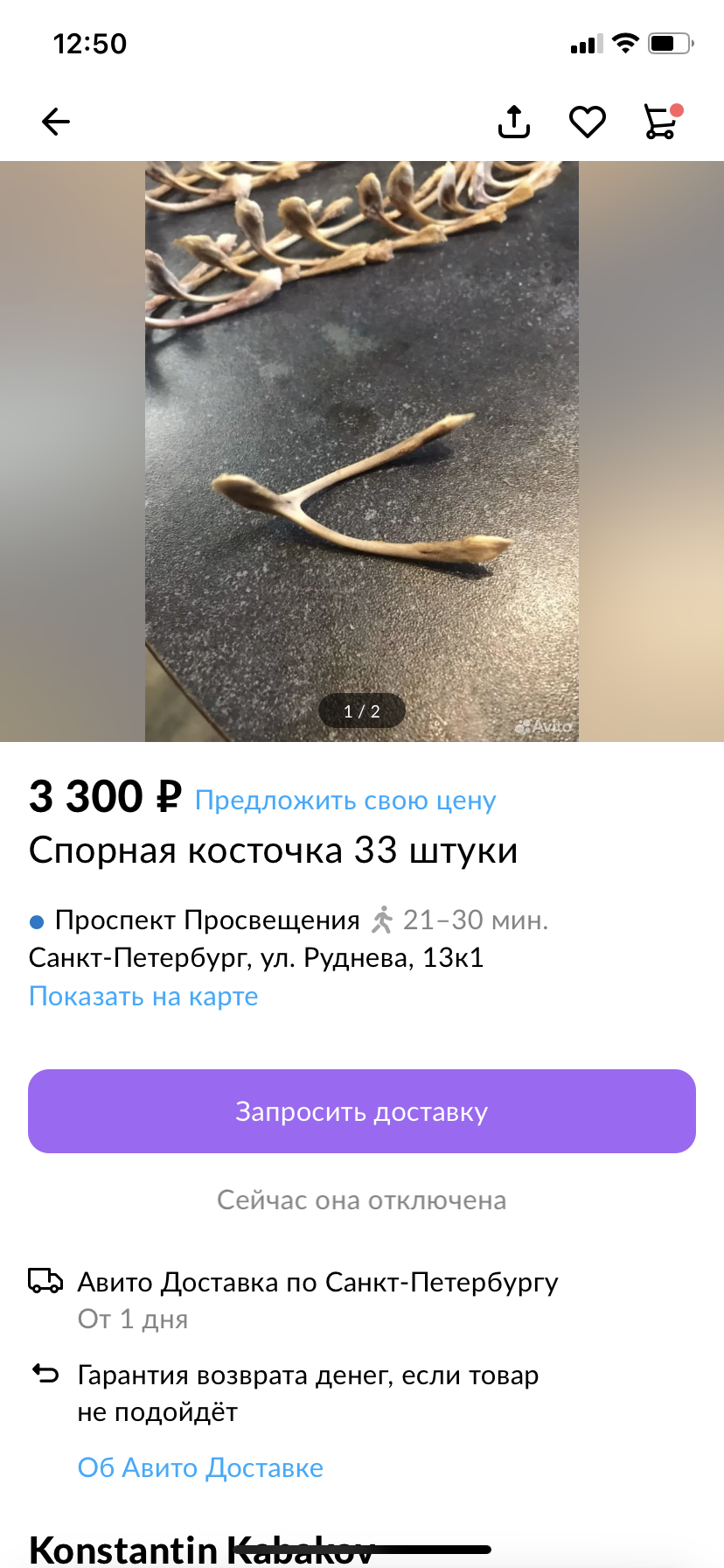Open the wishbone product photo
Screen dimensions: 724x1568
[x=361, y=451]
